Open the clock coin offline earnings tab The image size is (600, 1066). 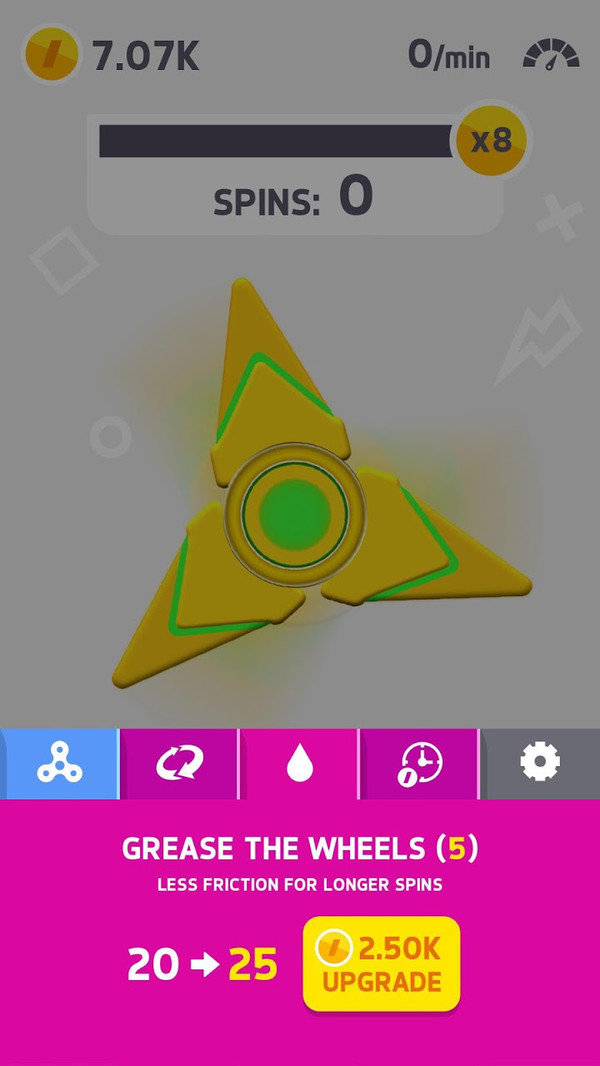tap(419, 764)
